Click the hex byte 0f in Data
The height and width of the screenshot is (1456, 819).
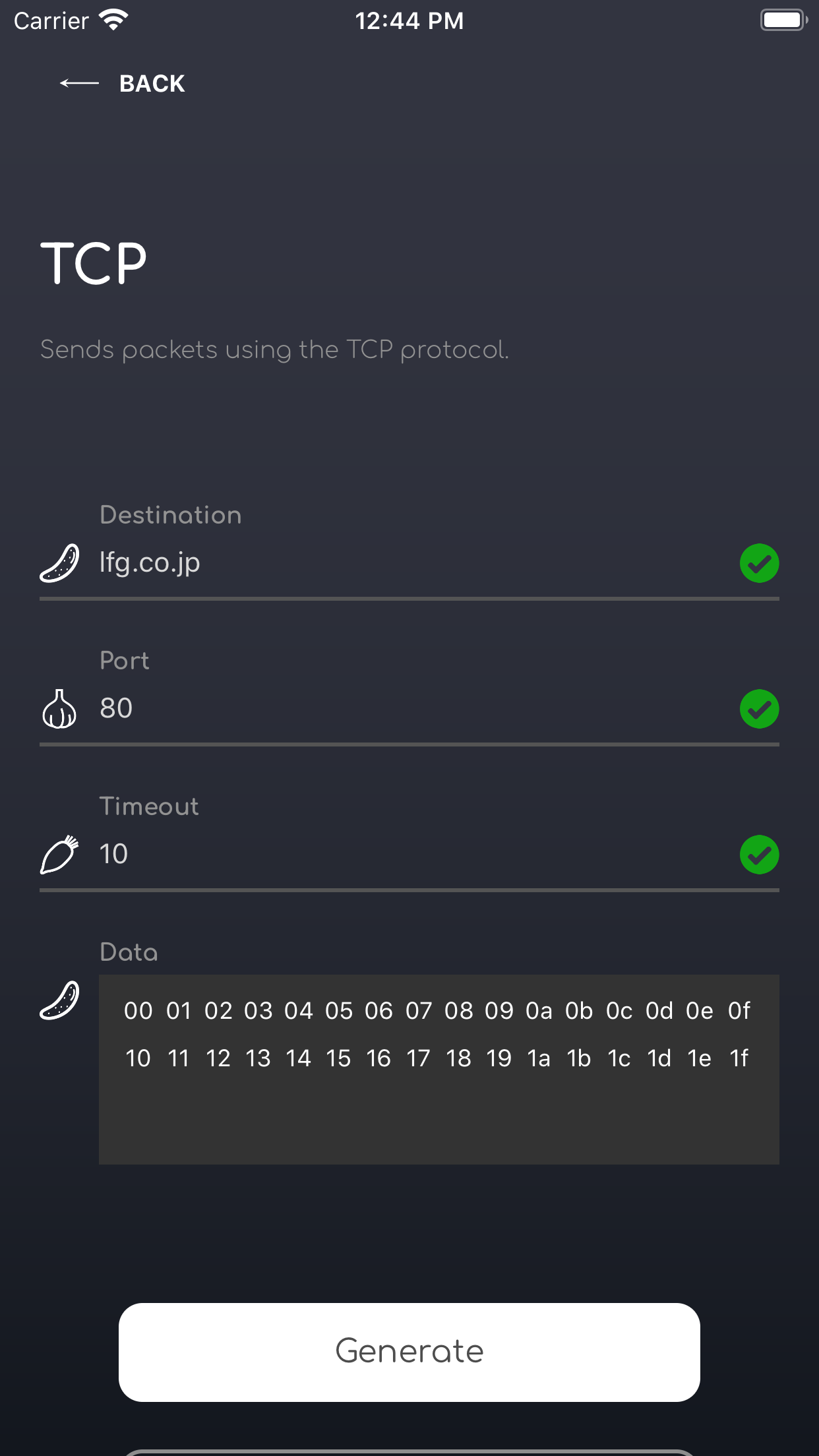click(739, 1010)
